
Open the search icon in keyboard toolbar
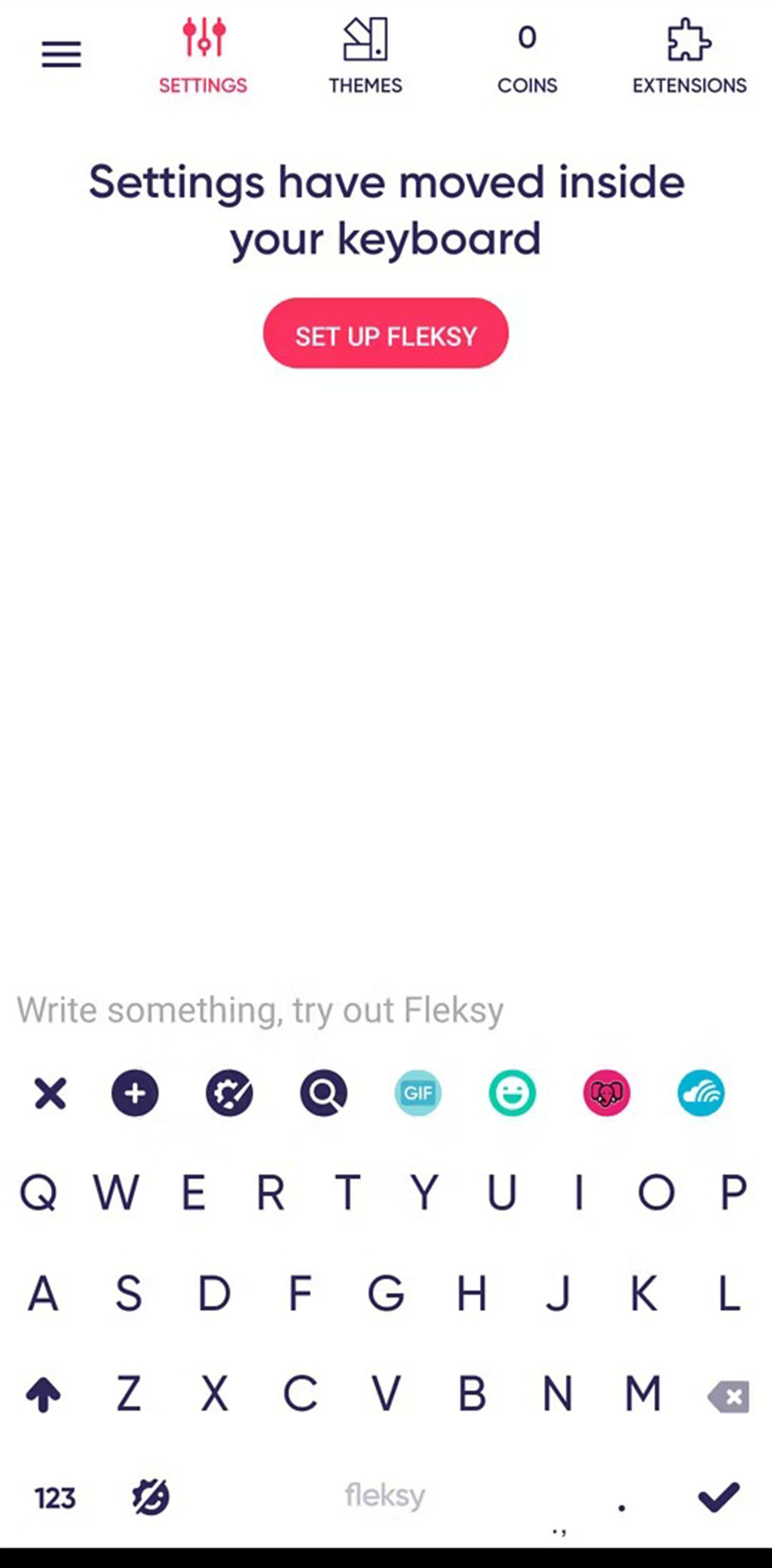pyautogui.click(x=324, y=1093)
